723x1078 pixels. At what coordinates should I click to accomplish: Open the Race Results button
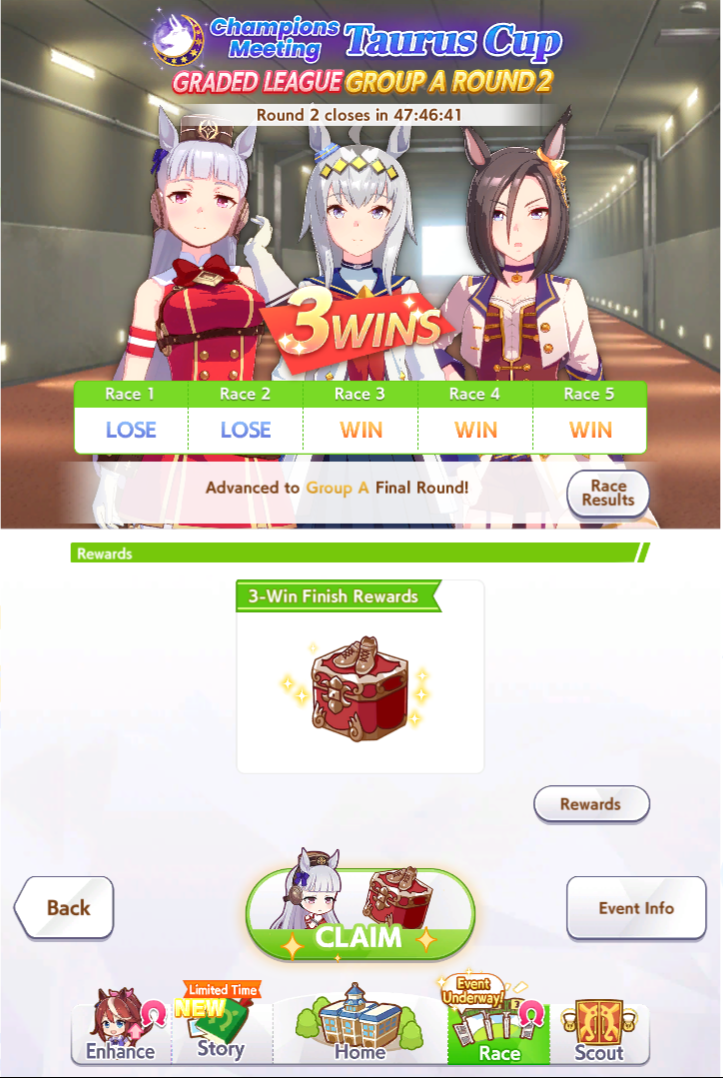pos(608,493)
